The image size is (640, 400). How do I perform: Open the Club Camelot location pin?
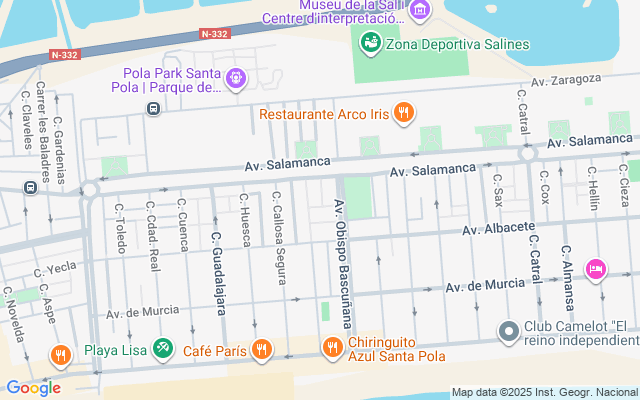509,331
